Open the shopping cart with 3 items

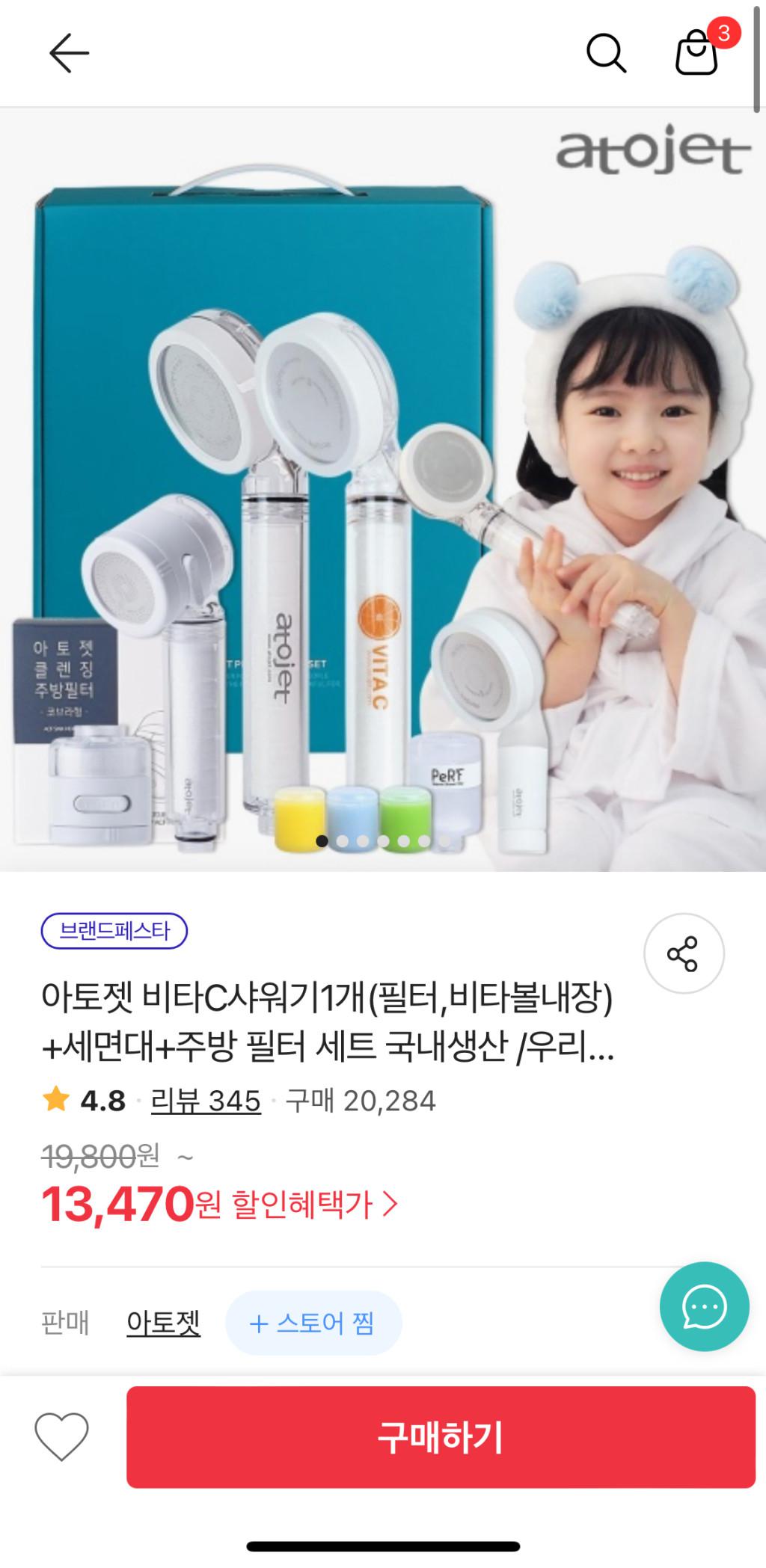697,52
